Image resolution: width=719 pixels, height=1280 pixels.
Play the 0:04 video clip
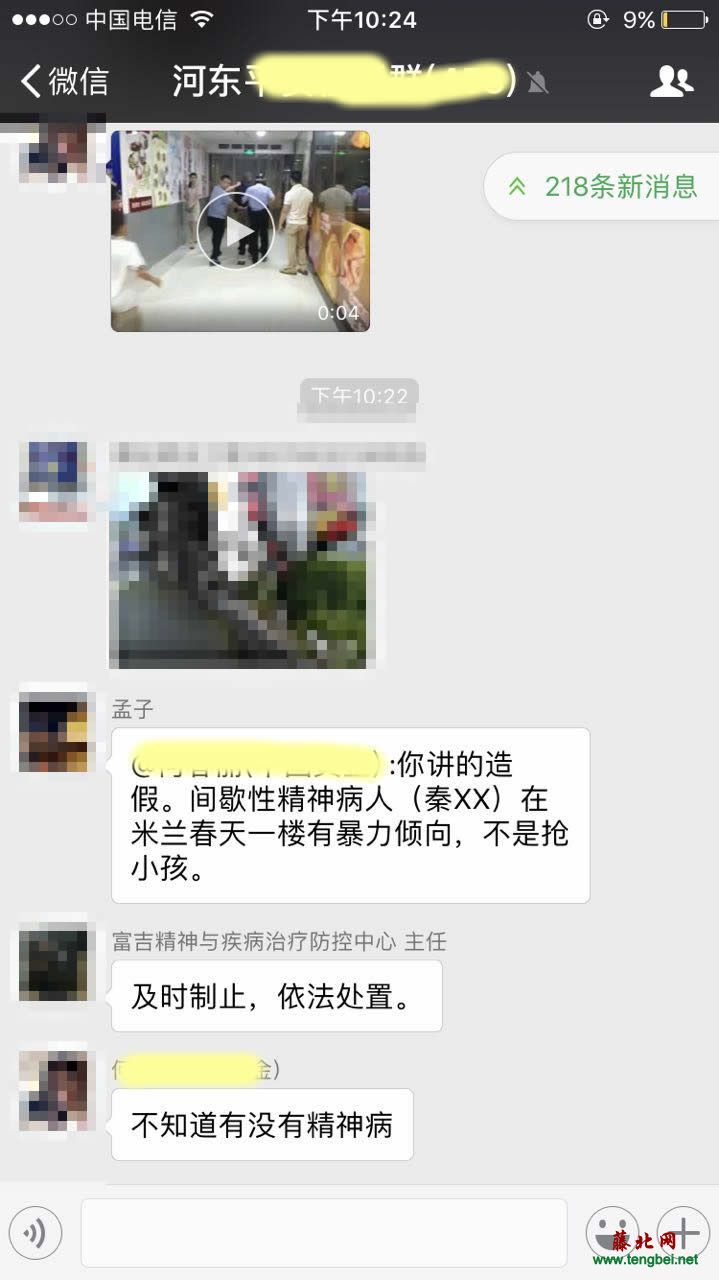pyautogui.click(x=234, y=231)
